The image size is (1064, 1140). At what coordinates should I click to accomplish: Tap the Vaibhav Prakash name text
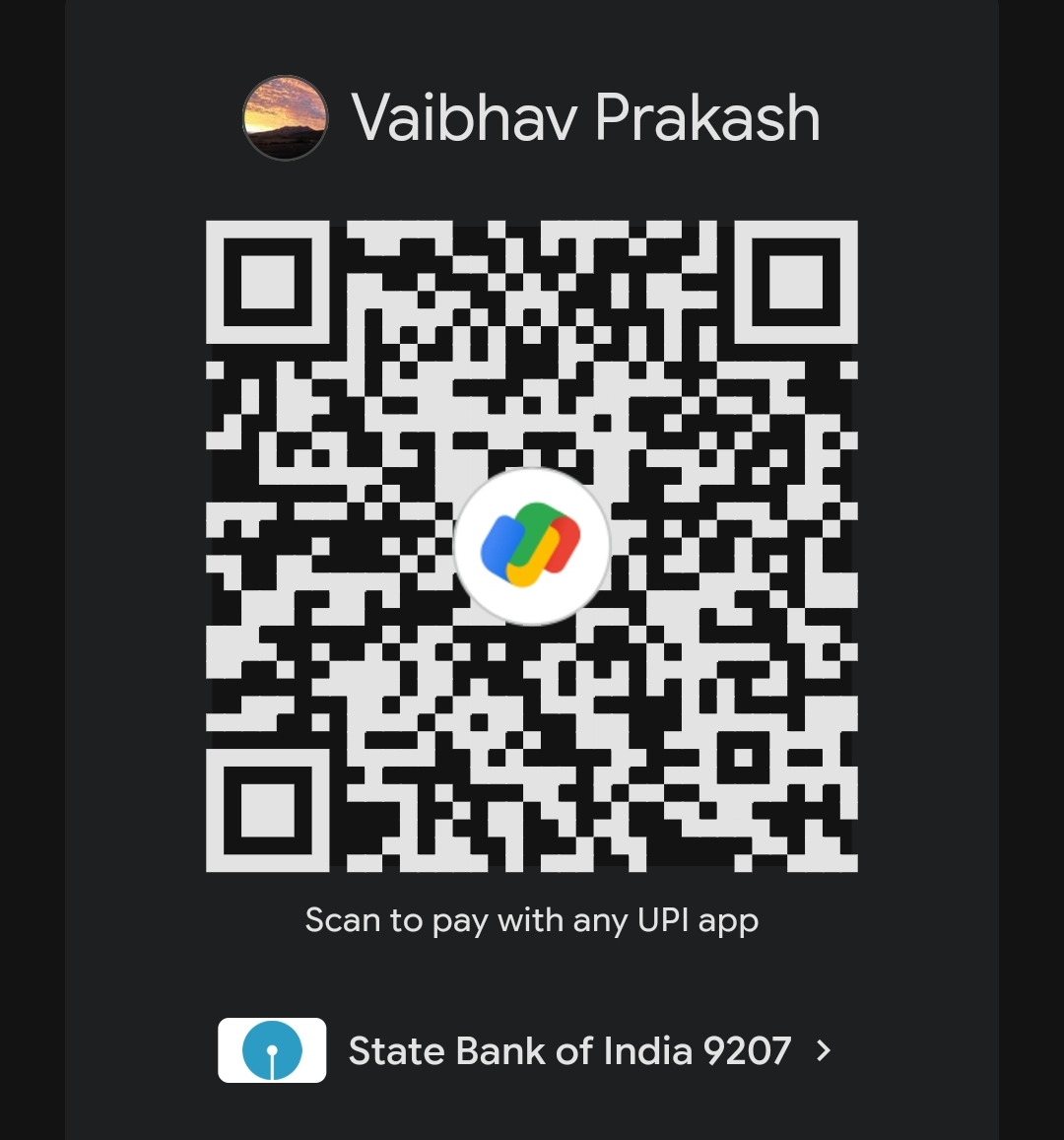[x=585, y=117]
